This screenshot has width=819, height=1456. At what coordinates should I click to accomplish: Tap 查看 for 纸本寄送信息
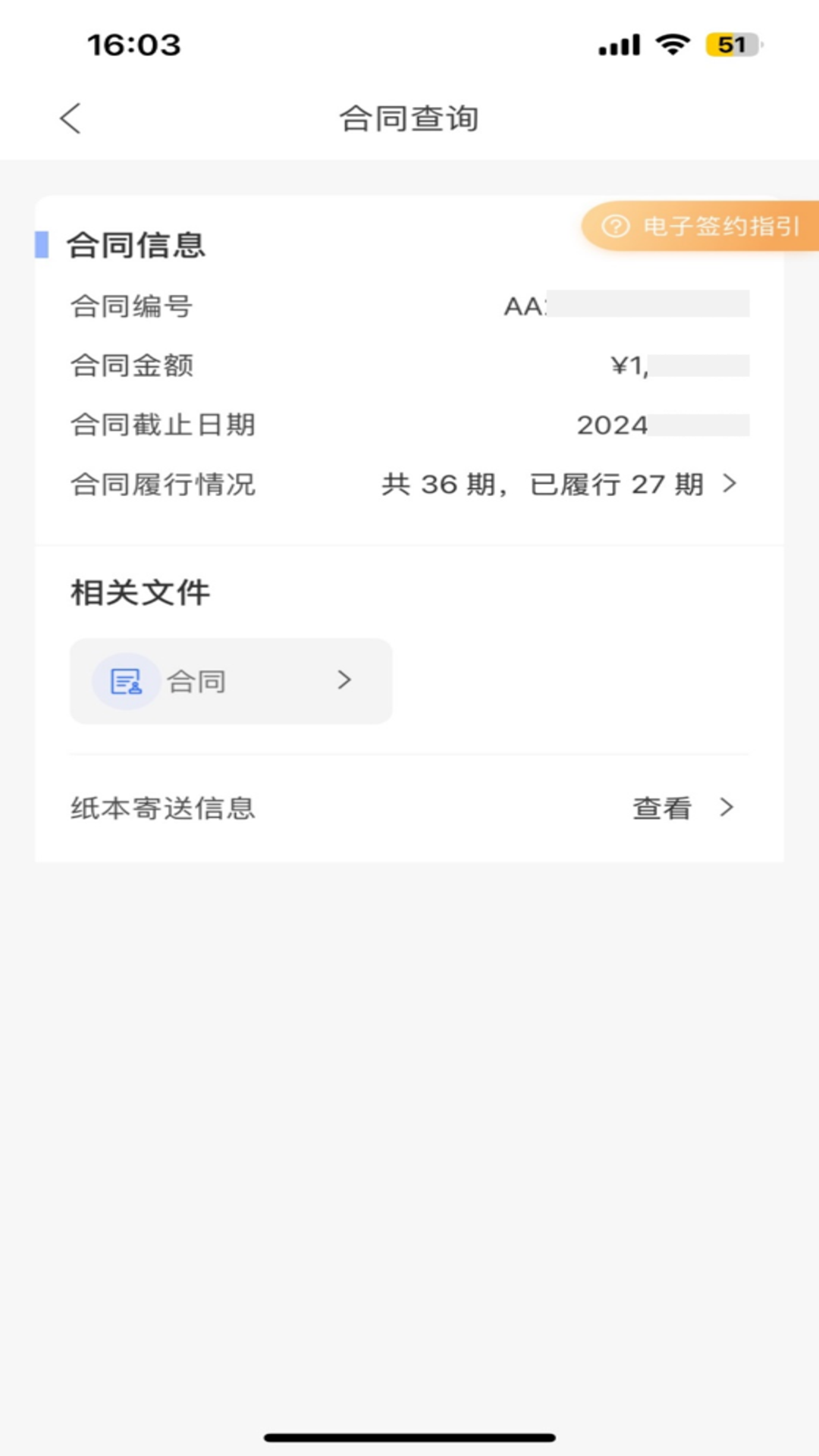tap(681, 808)
